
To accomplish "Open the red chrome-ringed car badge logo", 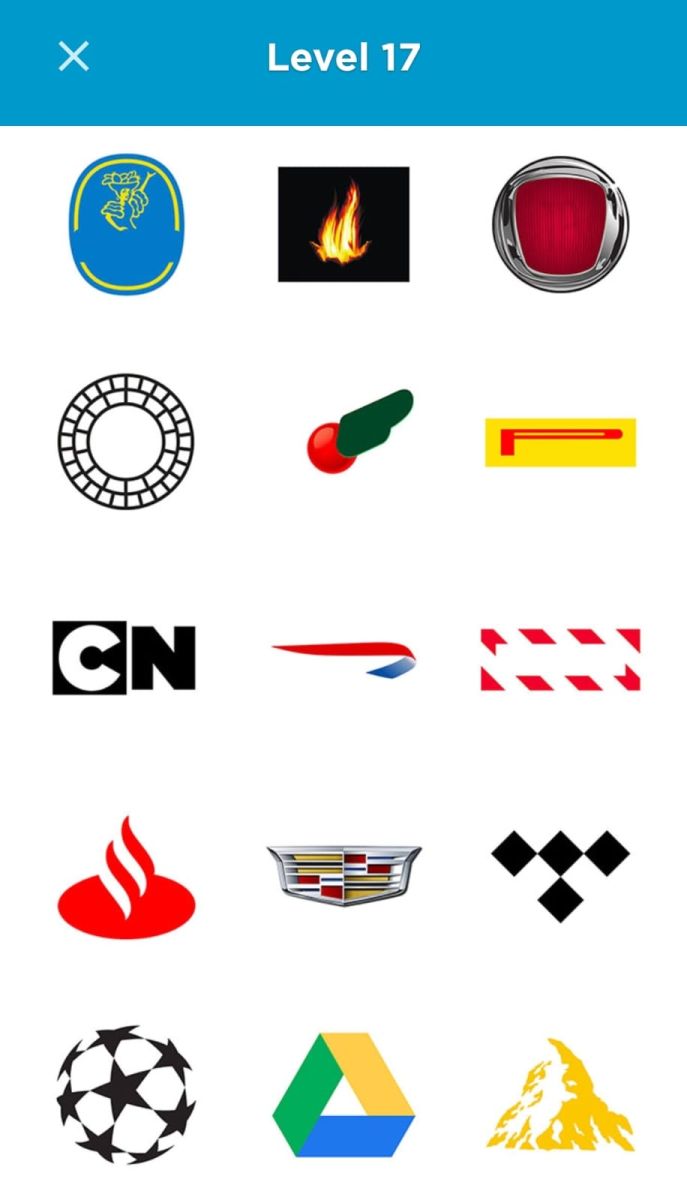I will 561,223.
